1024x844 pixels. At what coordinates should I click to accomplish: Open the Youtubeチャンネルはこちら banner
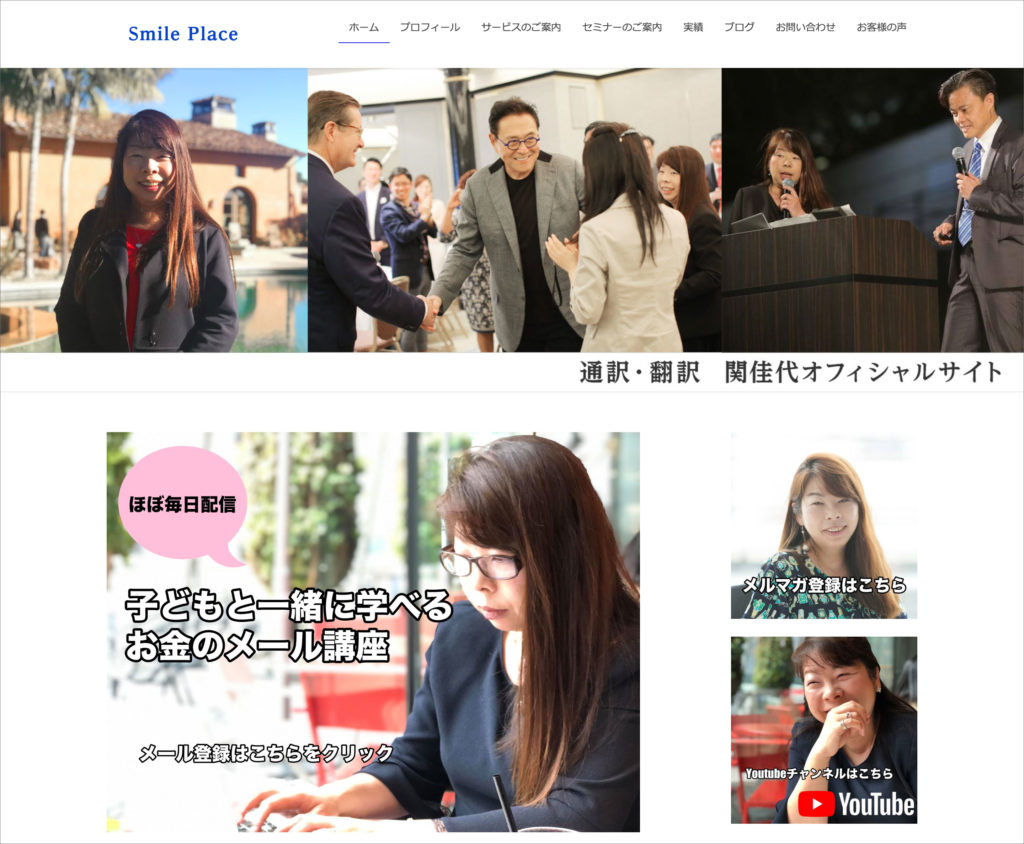(824, 730)
